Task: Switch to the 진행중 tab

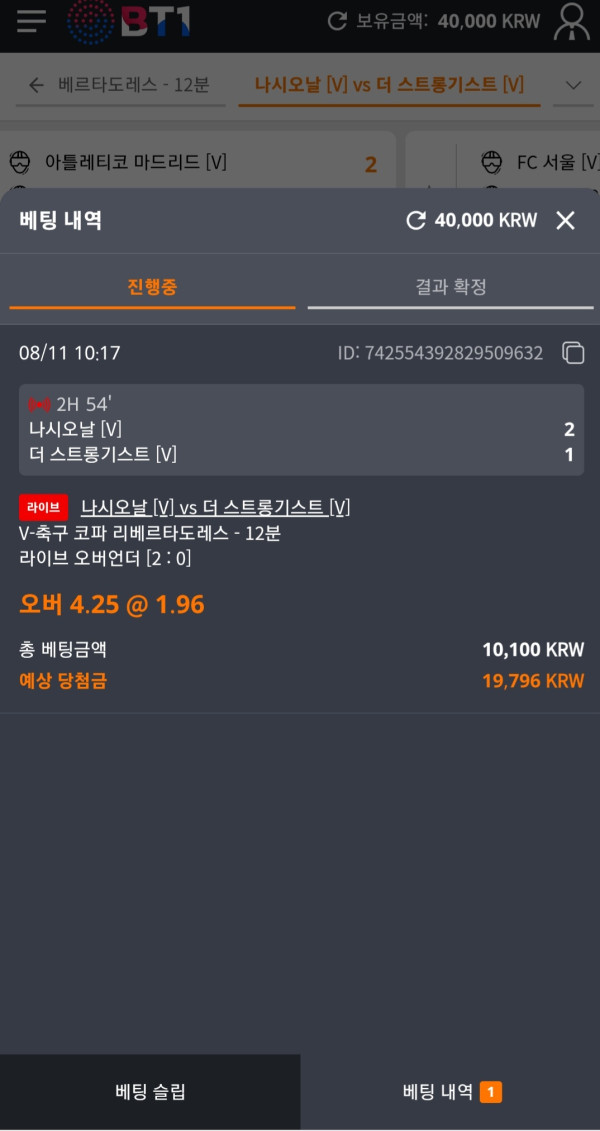Action: (x=152, y=287)
